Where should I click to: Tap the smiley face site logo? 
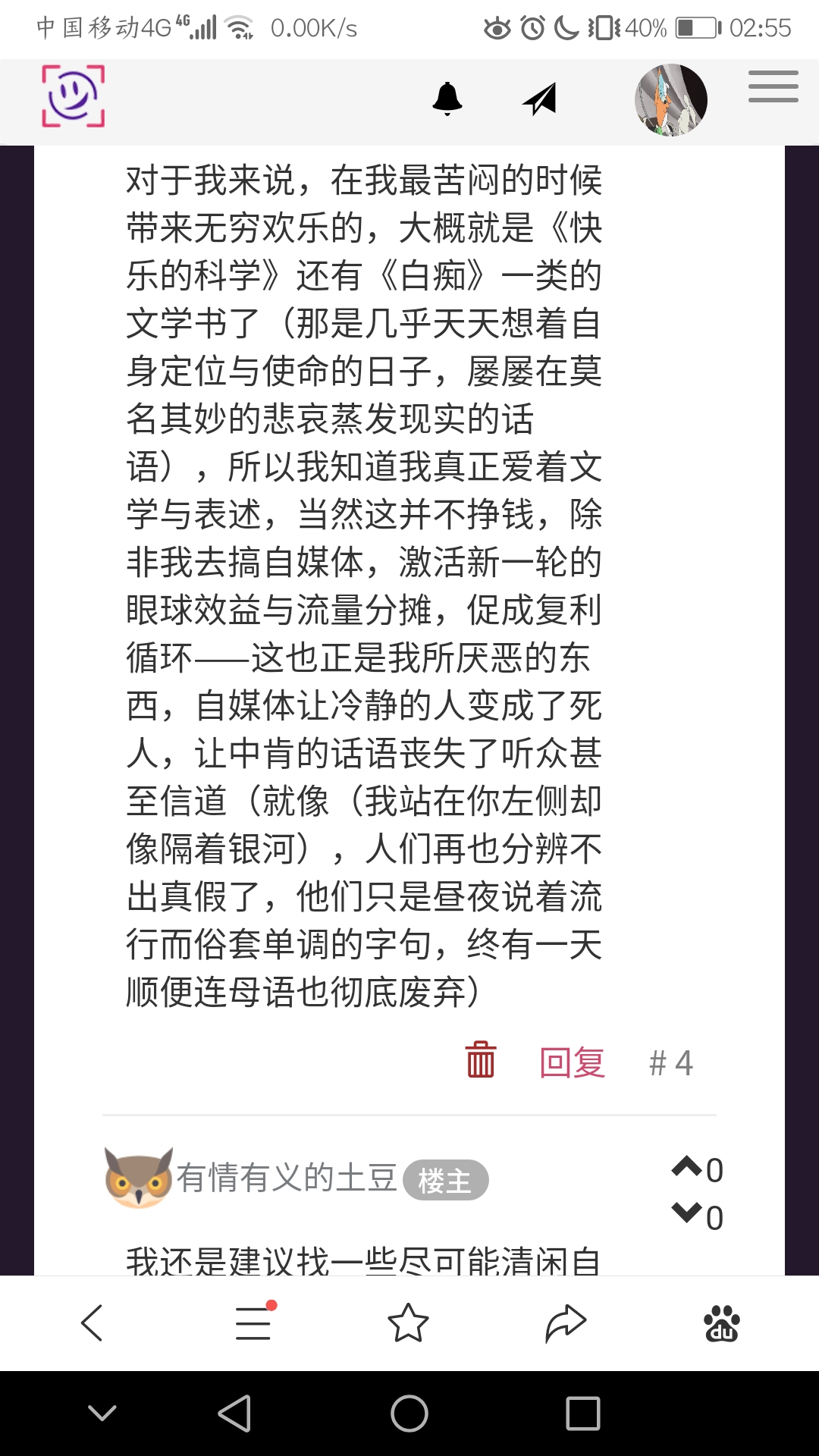pyautogui.click(x=73, y=96)
